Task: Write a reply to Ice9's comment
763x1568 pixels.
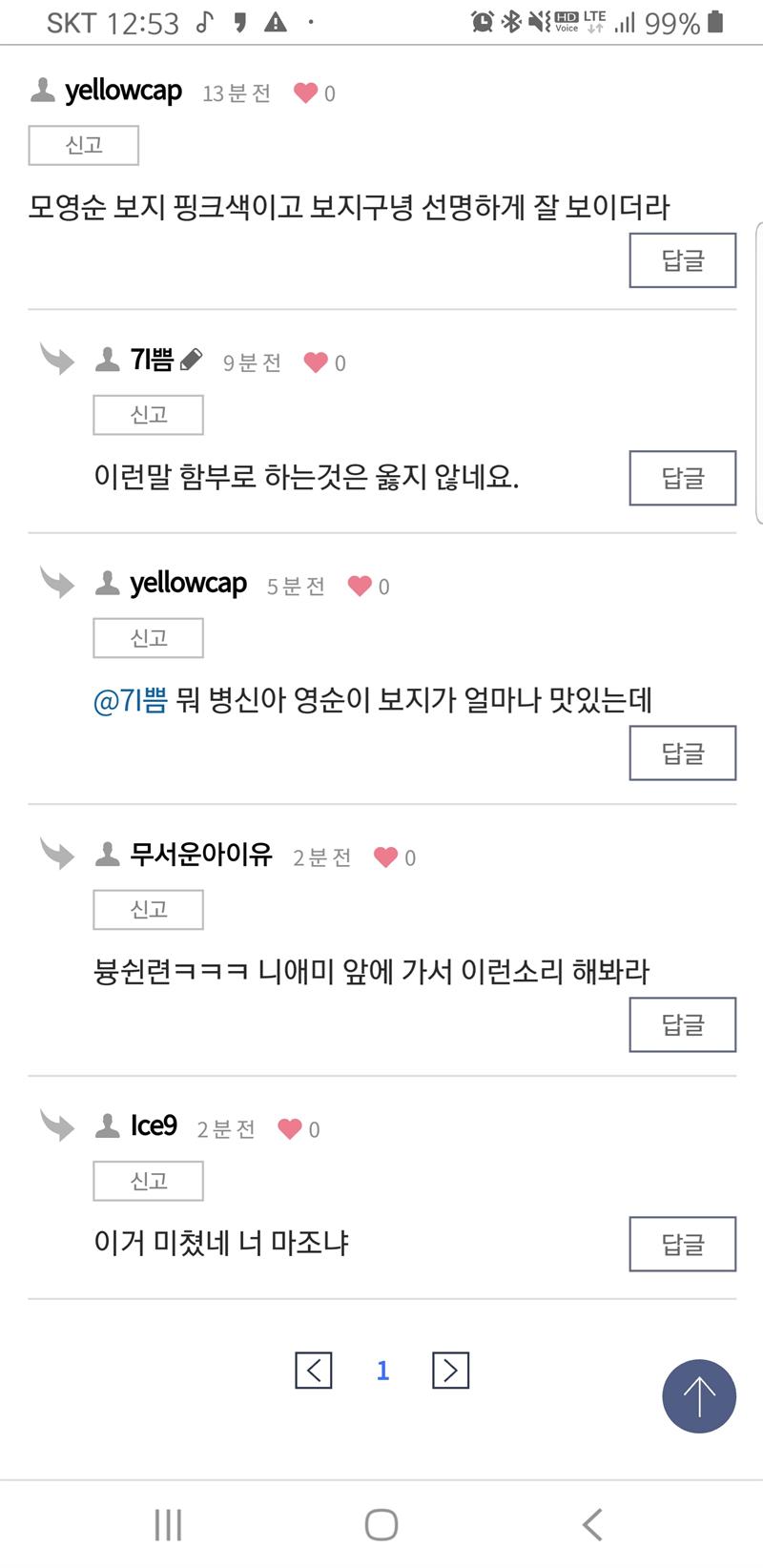Action: tap(682, 1244)
